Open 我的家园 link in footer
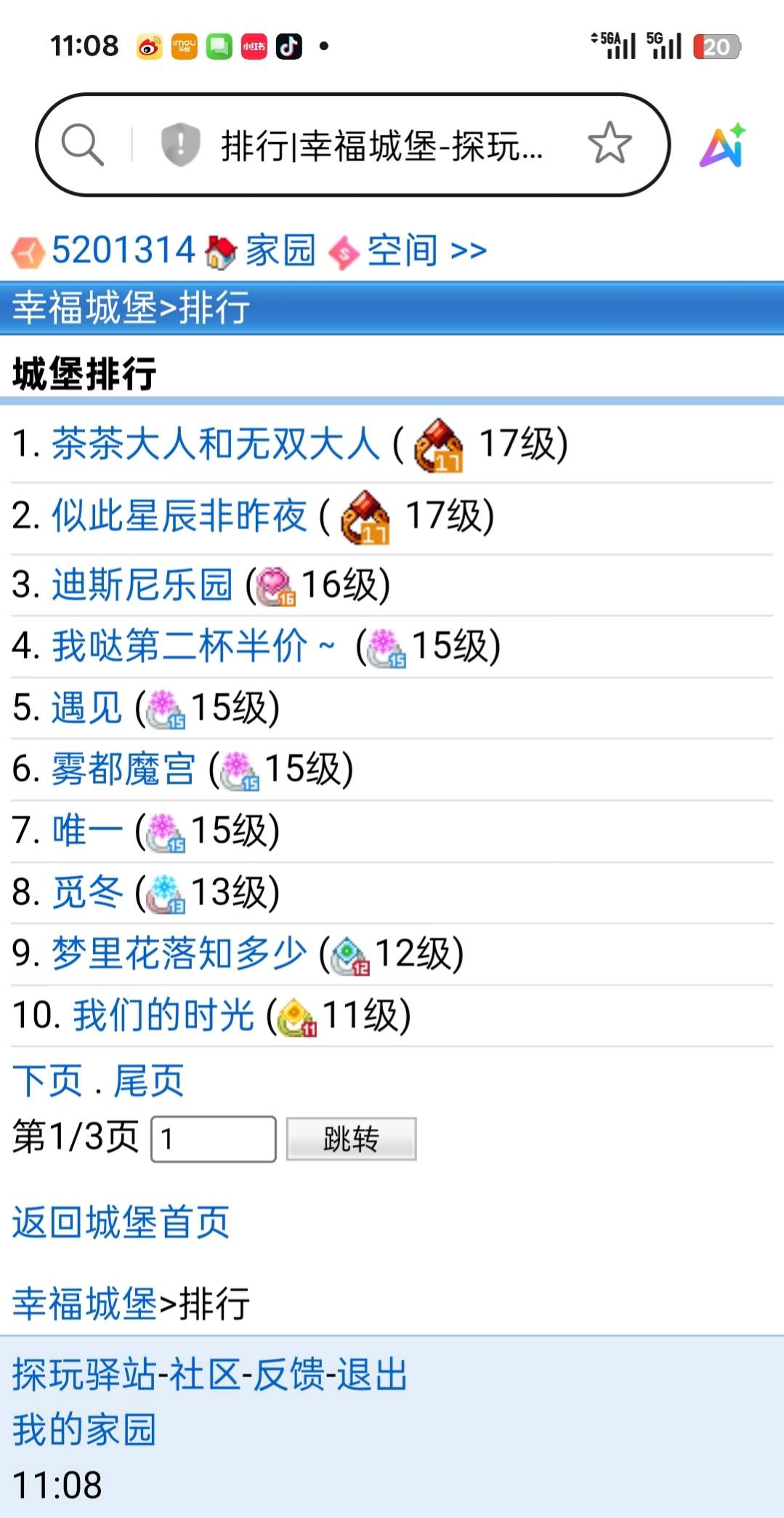Screen dimensions: 784x1518 coord(84,1430)
